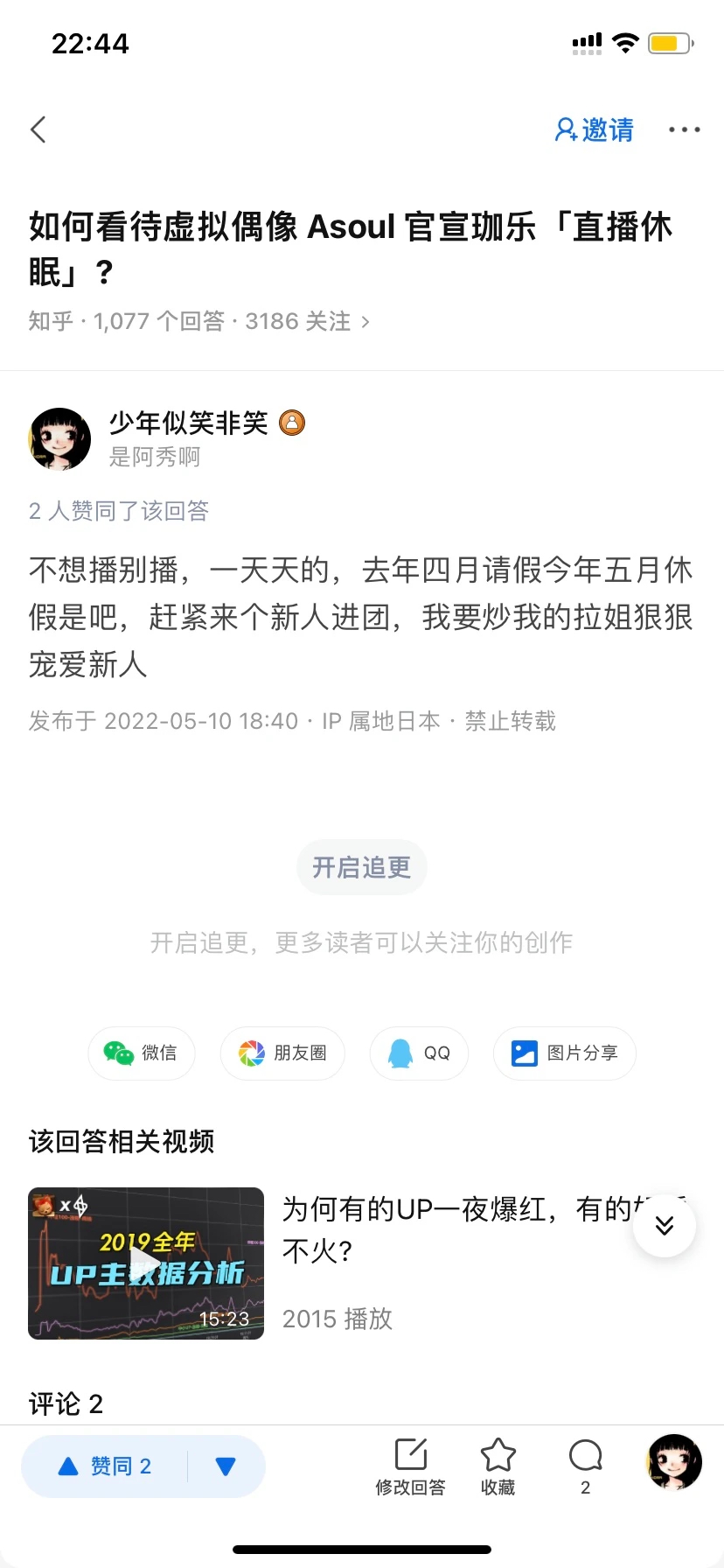Upvote the answer with 赞同 2
This screenshot has width=724, height=1568.
(105, 1466)
